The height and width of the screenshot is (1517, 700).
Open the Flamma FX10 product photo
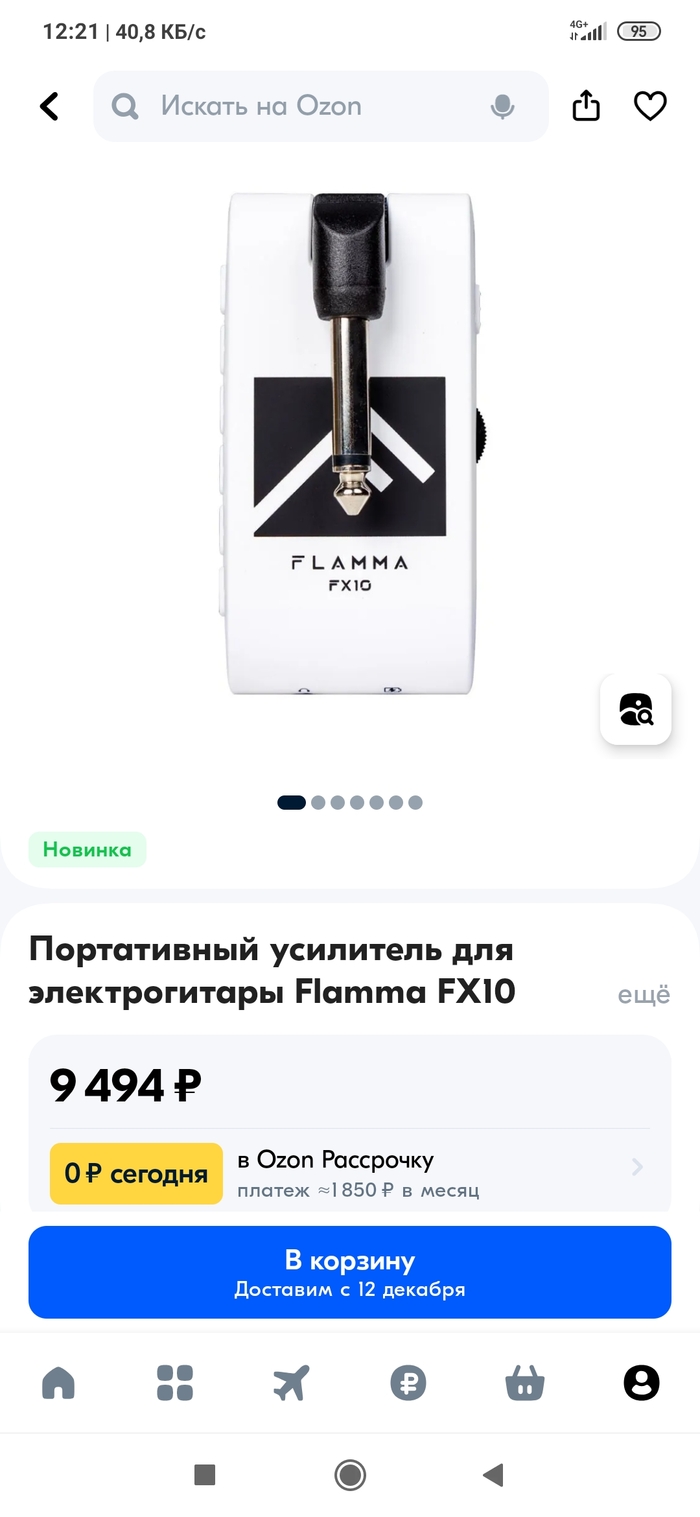349,445
